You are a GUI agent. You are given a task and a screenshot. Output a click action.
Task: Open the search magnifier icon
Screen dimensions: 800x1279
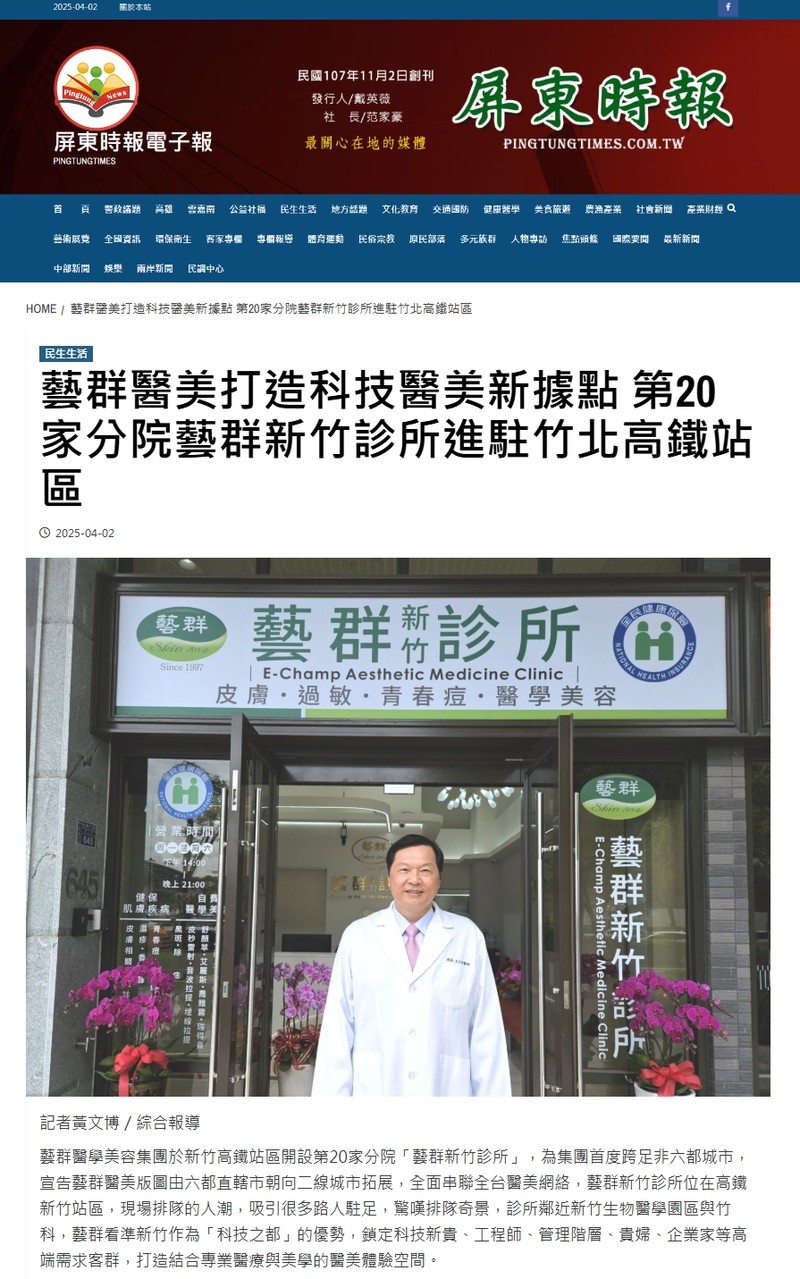(x=732, y=208)
